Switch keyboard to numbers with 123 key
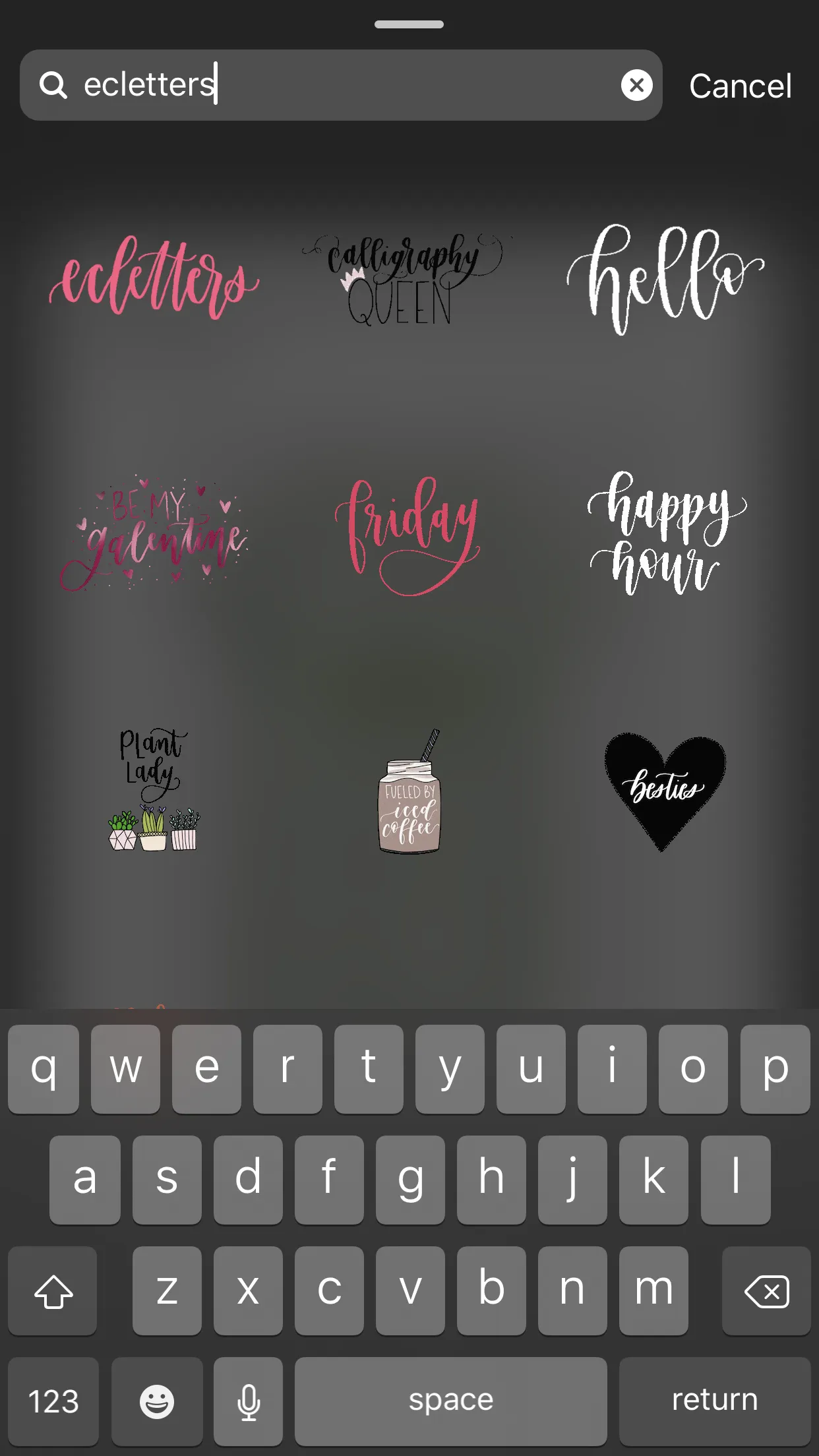This screenshot has height=1456, width=819. pos(53,1401)
